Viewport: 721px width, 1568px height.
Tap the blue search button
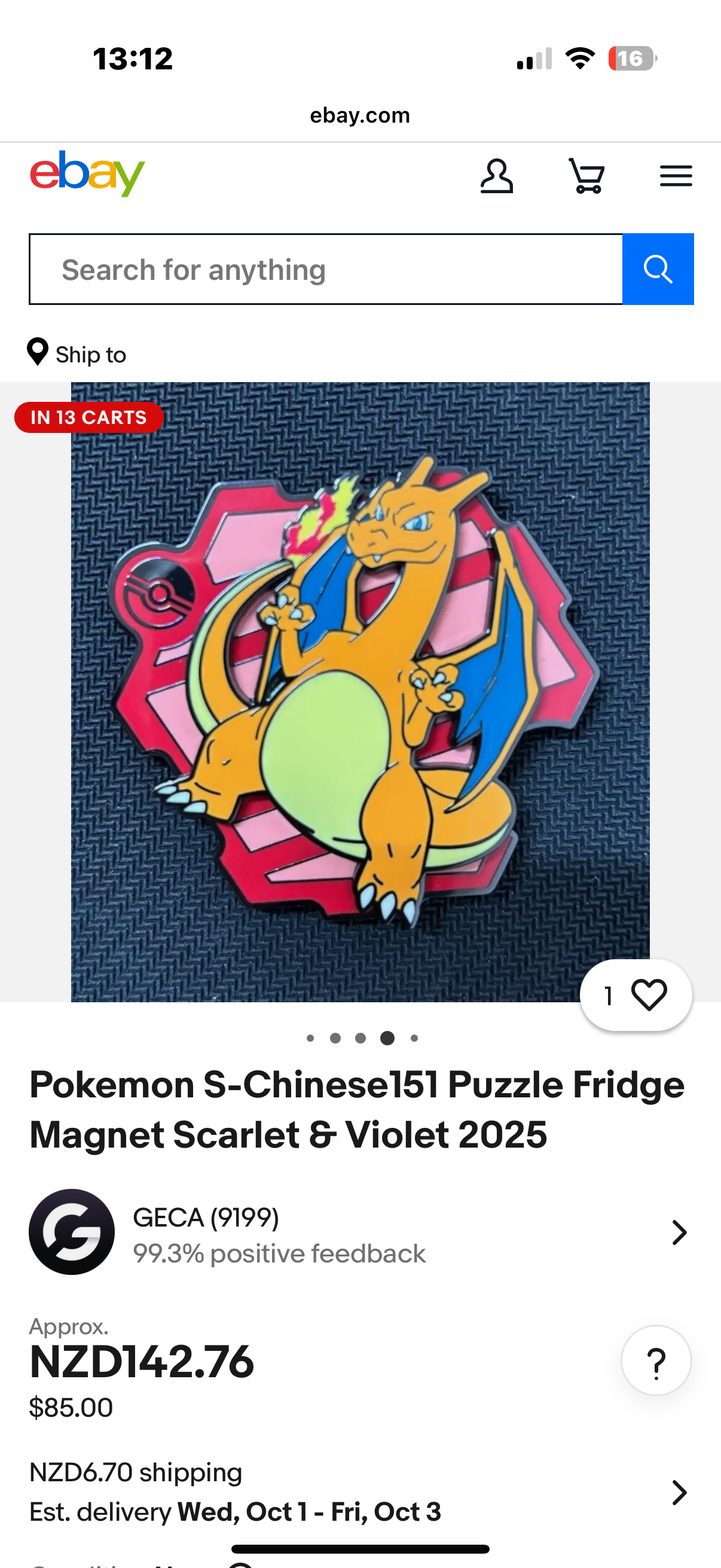tap(658, 270)
